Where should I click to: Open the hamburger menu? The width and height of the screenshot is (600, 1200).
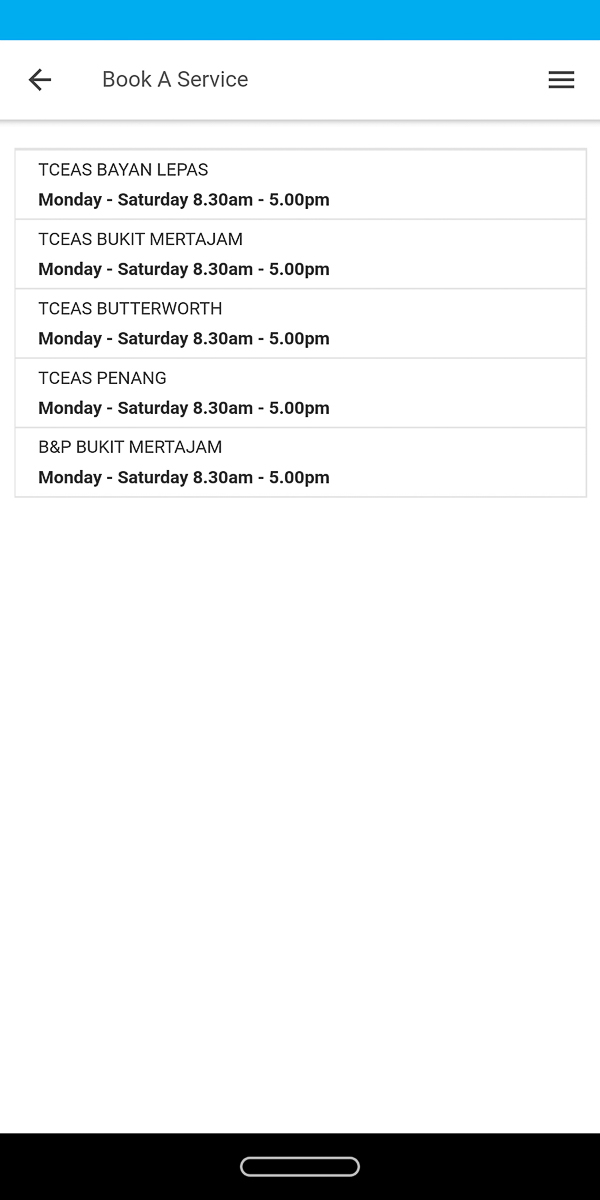[x=561, y=80]
